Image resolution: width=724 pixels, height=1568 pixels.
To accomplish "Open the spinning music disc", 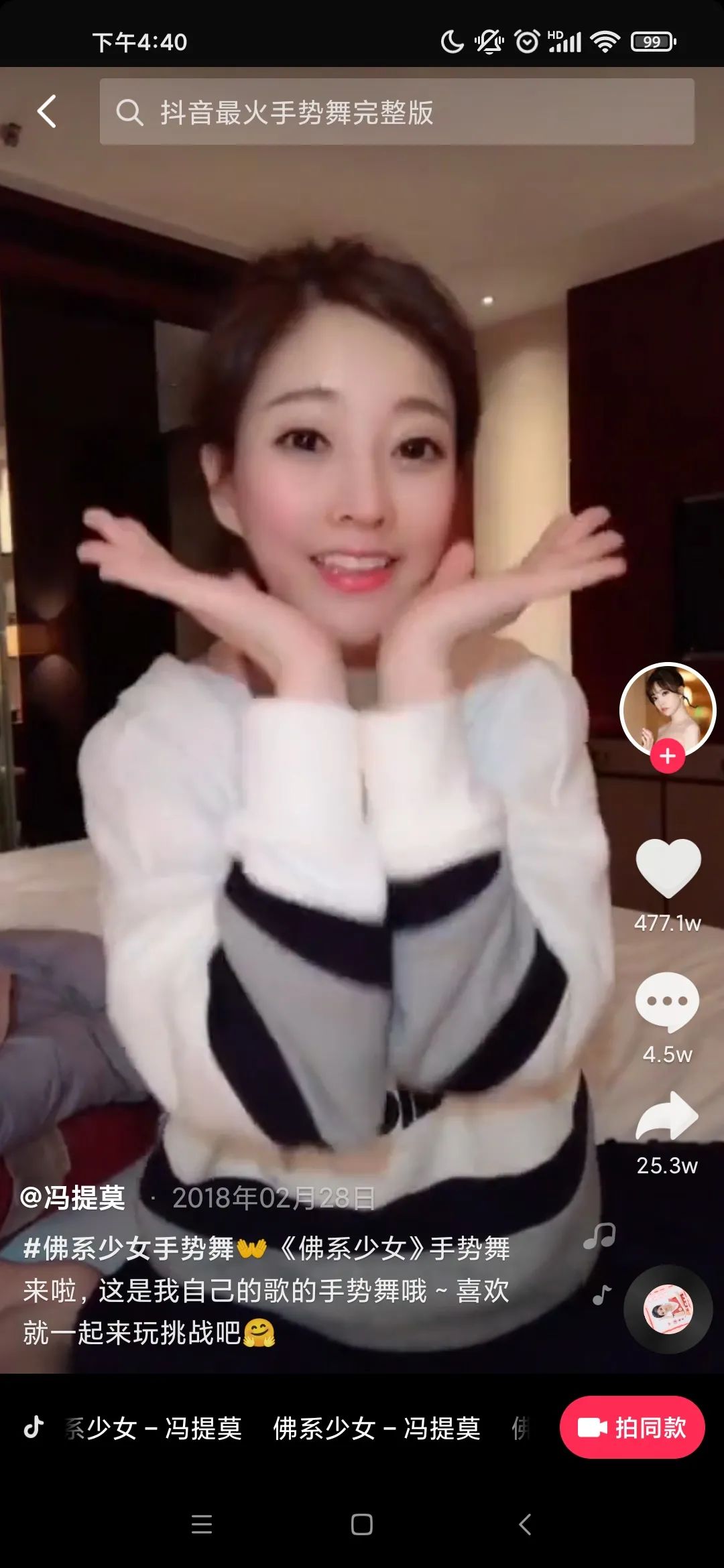I will tap(668, 1309).
